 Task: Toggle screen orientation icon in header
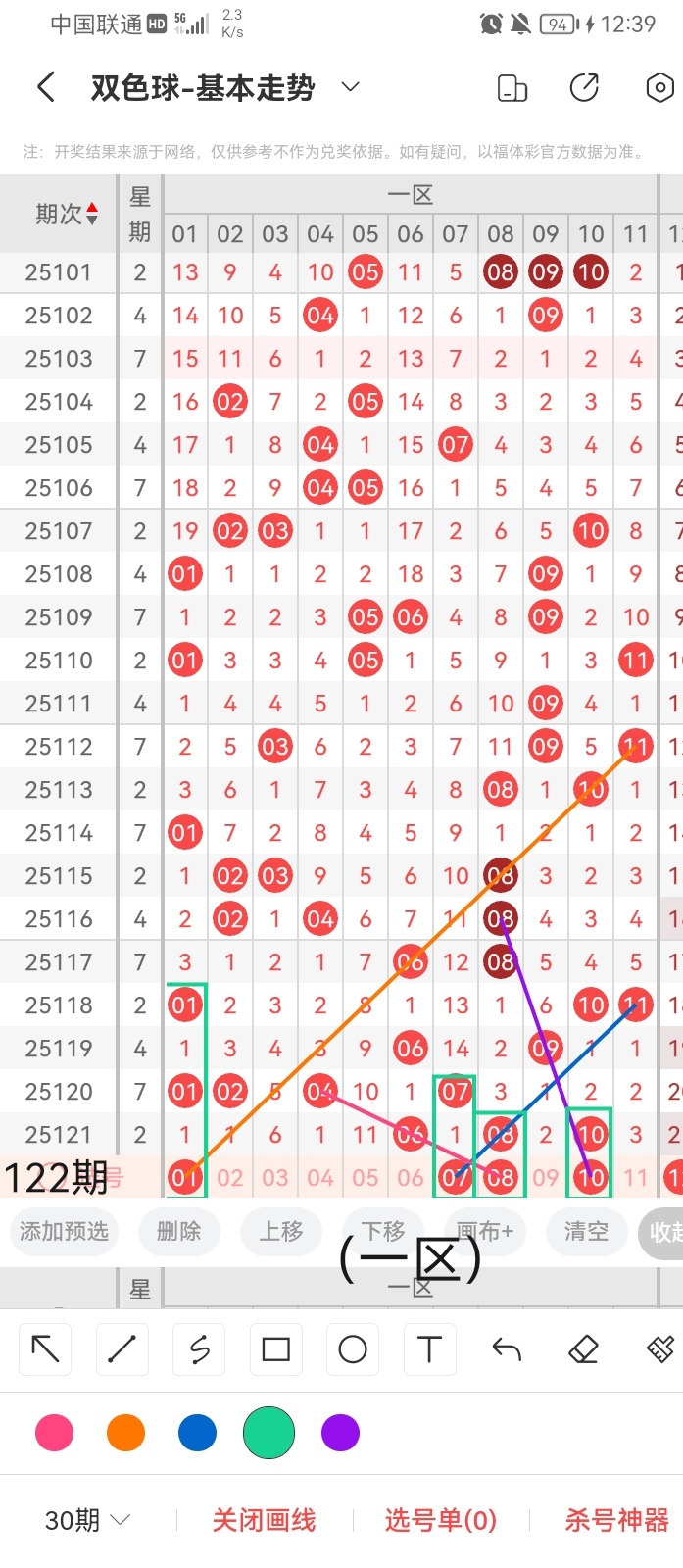(512, 88)
